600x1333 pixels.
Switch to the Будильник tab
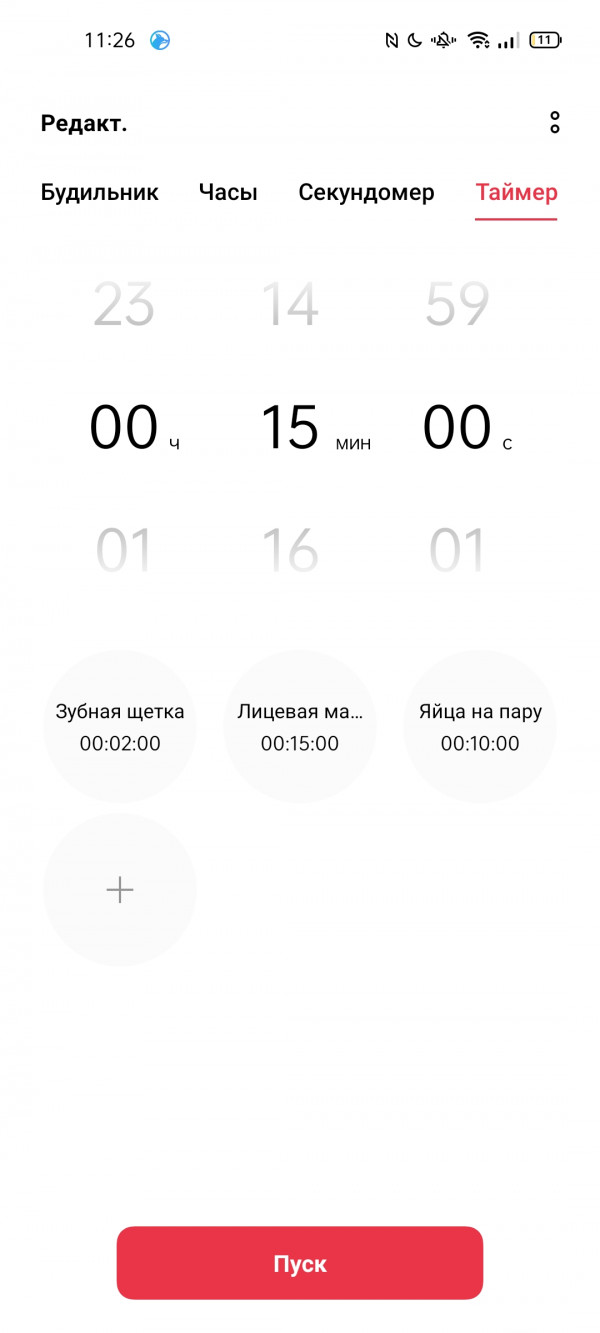tap(99, 192)
